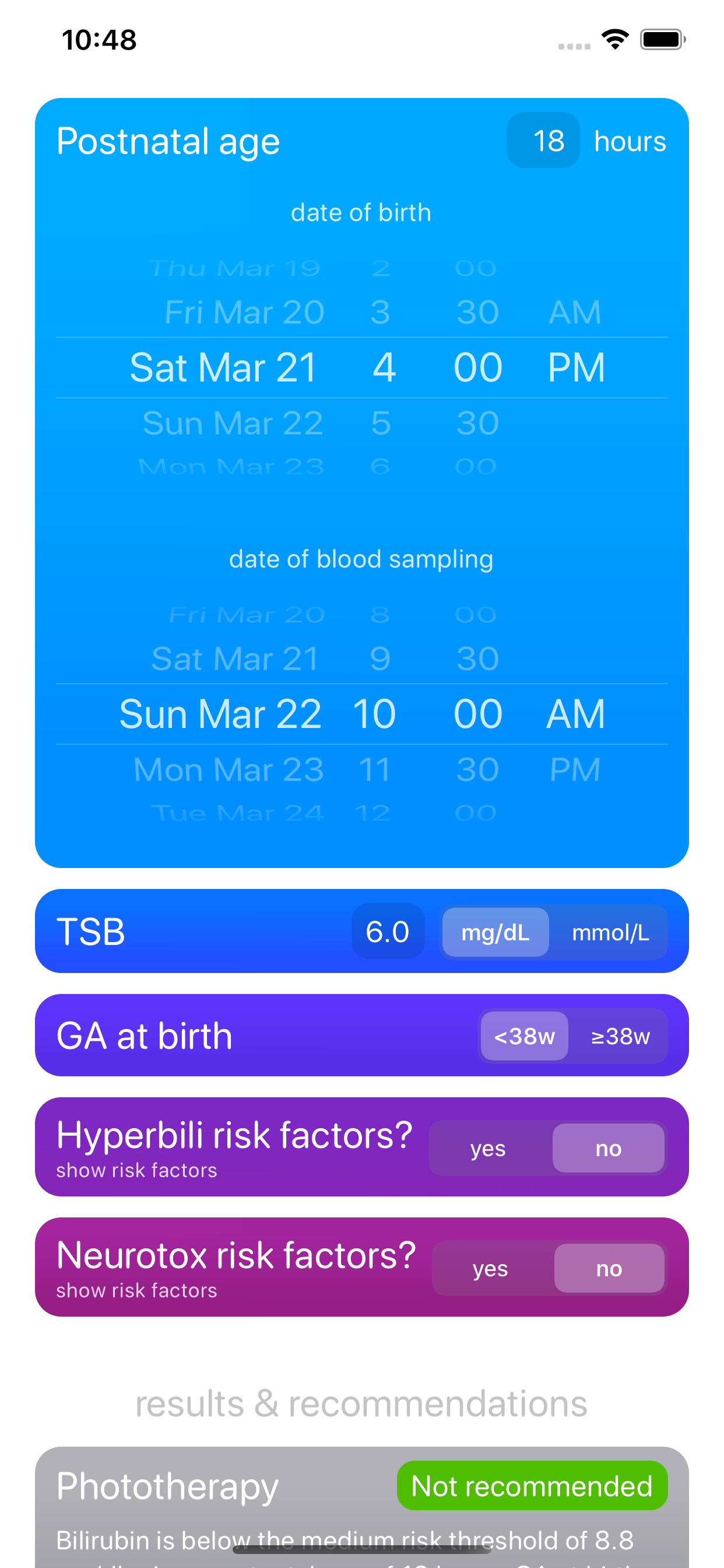Select mg/dL as TSB unit
Screen dimensions: 724x1568
(495, 932)
